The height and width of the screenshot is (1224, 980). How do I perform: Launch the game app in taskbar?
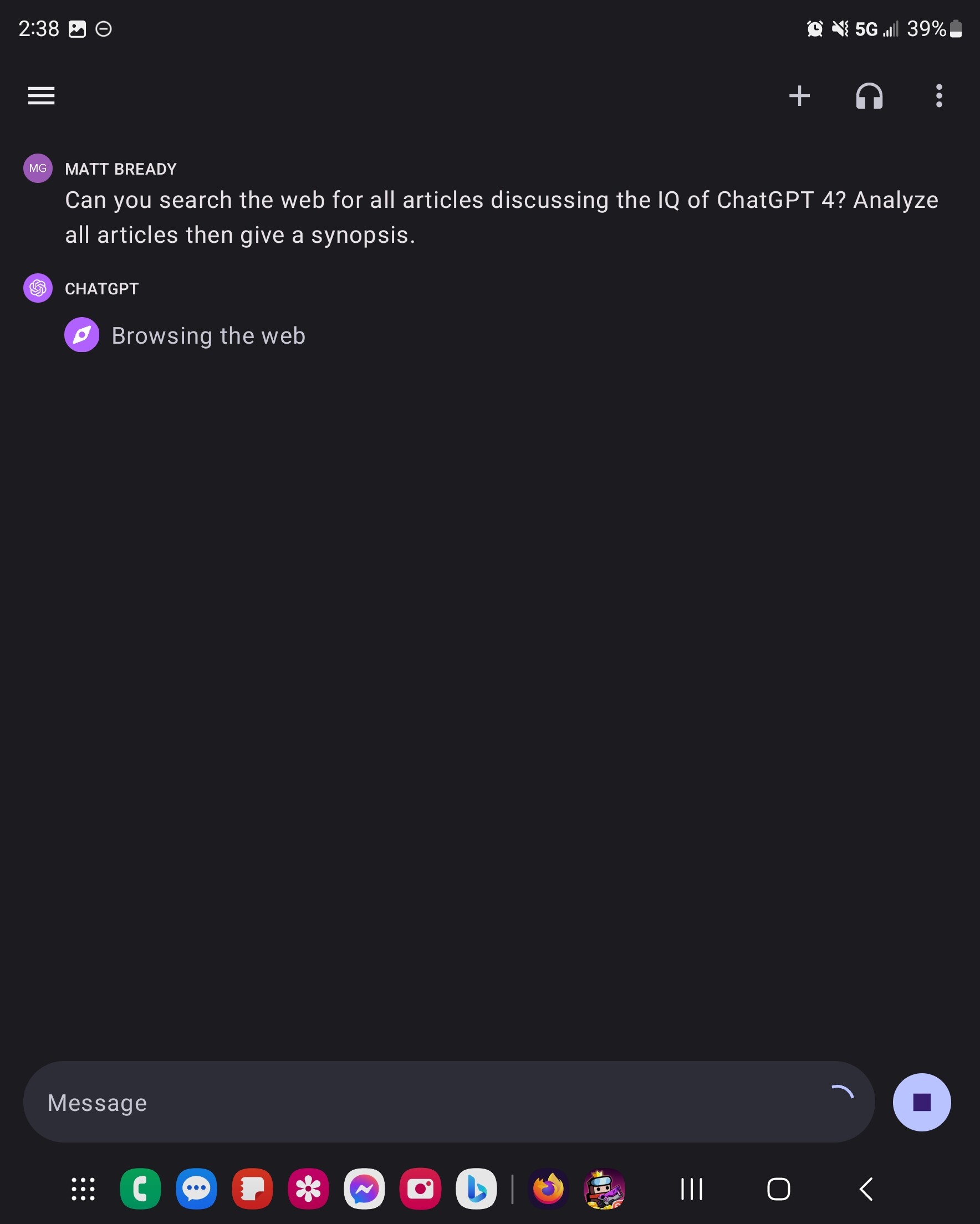604,1189
